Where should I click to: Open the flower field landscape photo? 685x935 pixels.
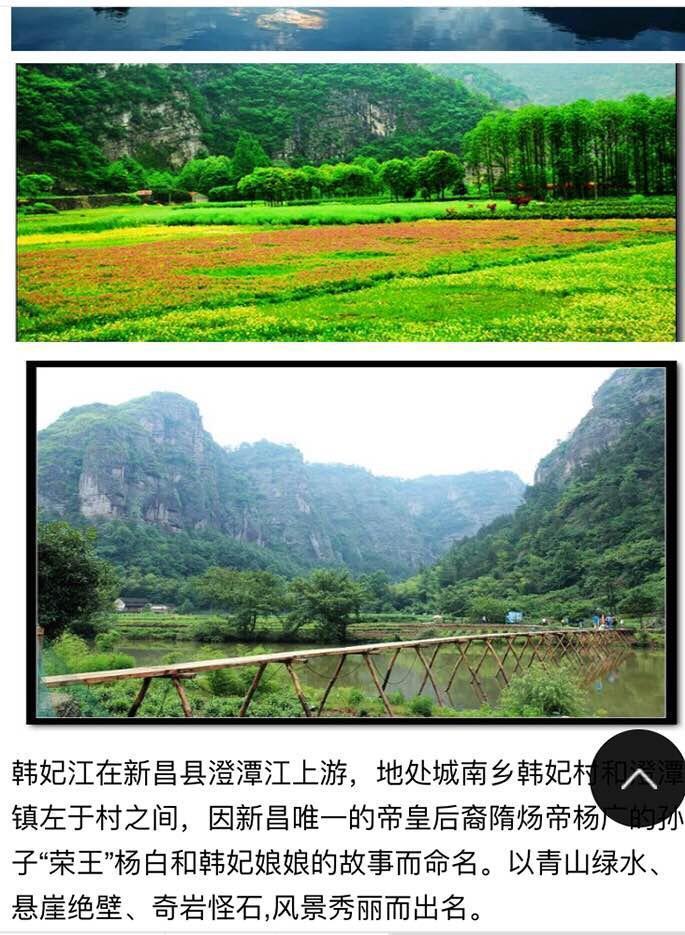[346, 203]
